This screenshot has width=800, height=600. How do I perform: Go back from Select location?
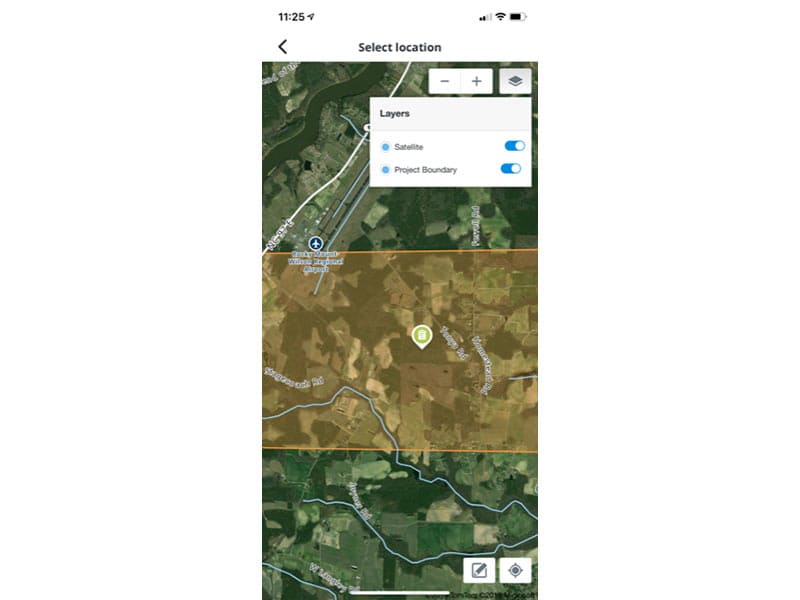(x=283, y=47)
